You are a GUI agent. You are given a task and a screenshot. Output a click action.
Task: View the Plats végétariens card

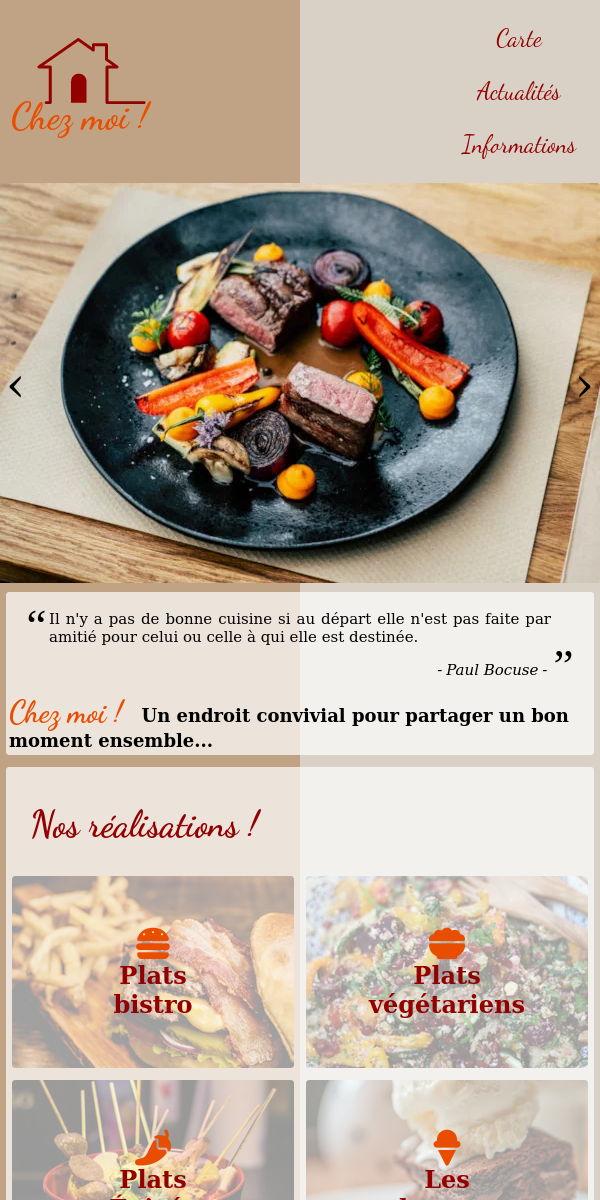(446, 972)
